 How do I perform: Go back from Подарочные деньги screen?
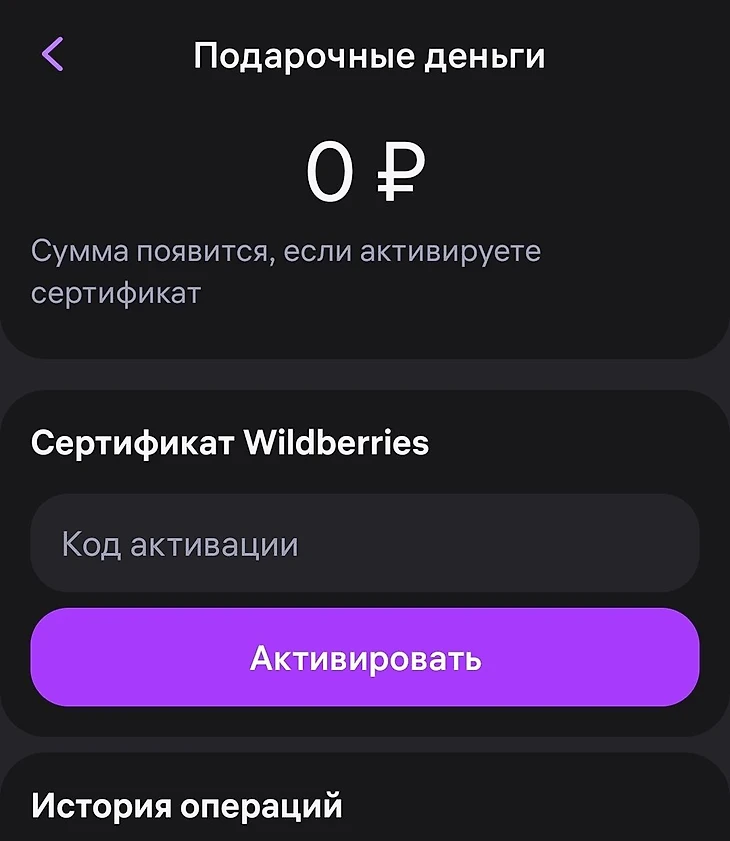pyautogui.click(x=53, y=54)
